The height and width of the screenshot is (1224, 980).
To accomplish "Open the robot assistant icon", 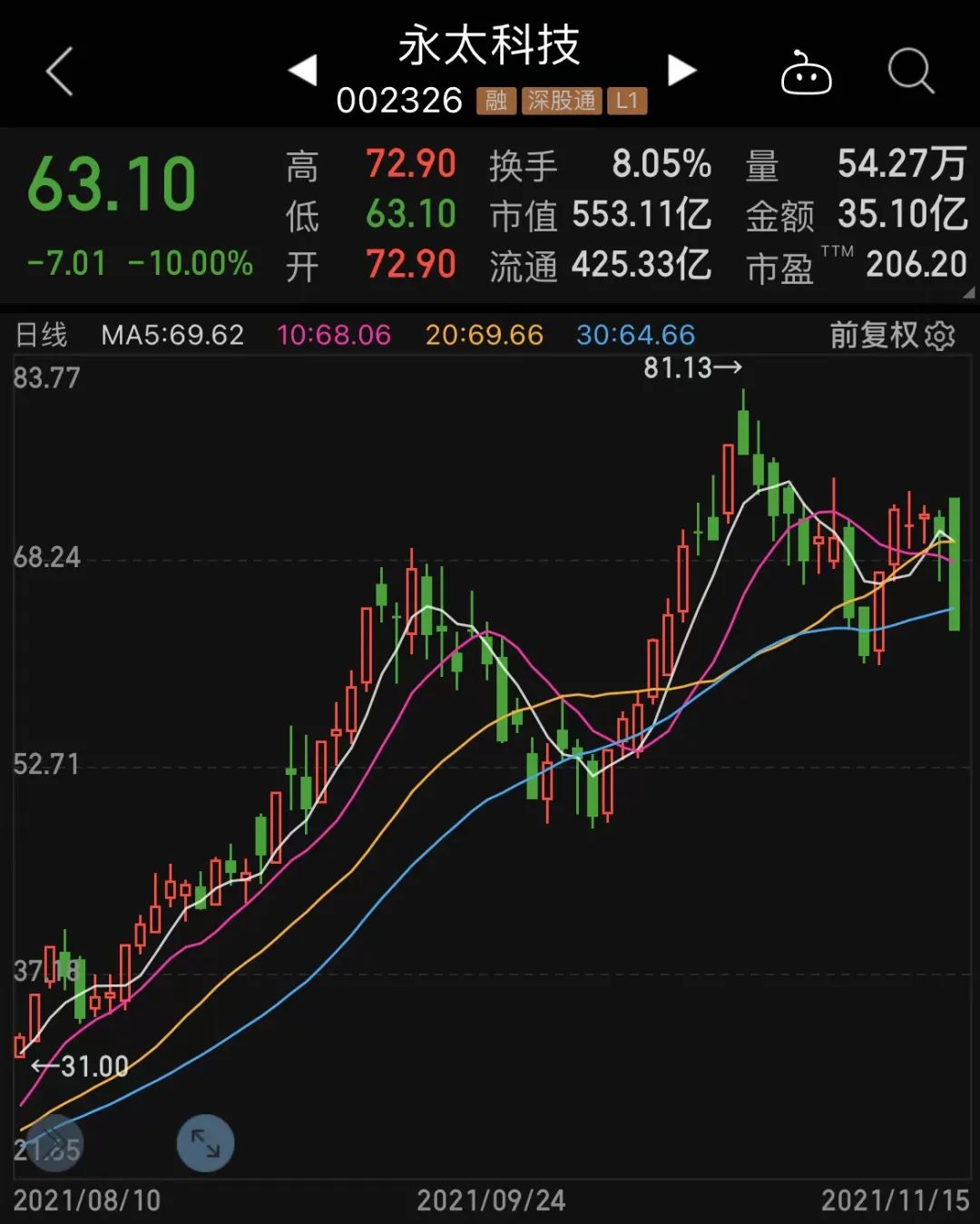I will 806,73.
